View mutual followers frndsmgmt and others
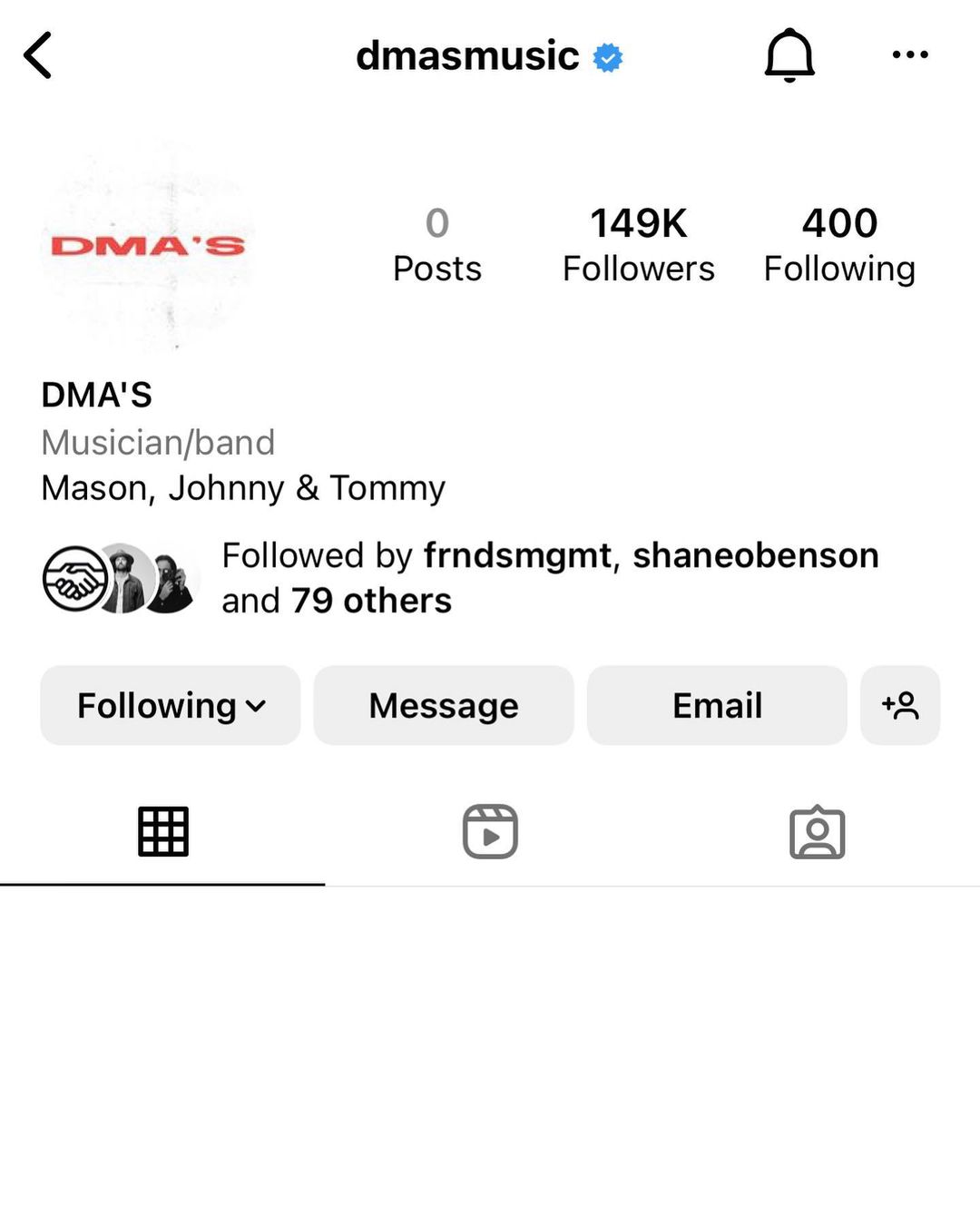 click(x=550, y=577)
